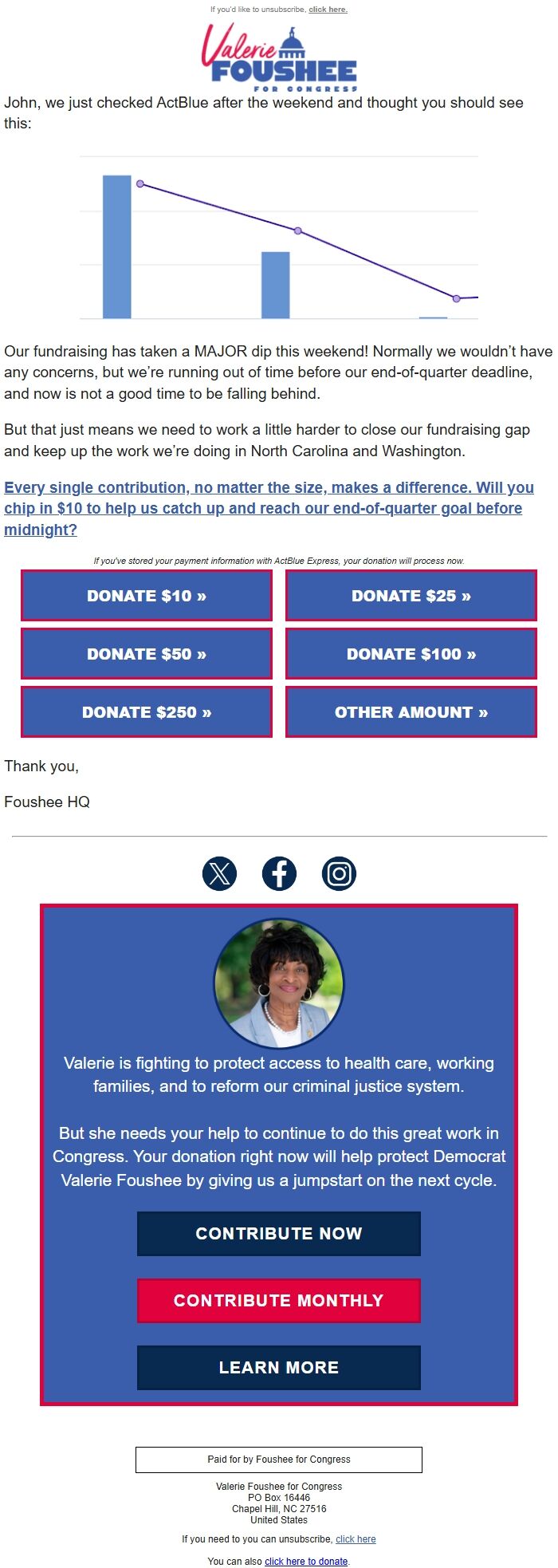Screen dimensions: 558x1568
Task: Tap the footer unsubscribe 'click here' link
Action: pos(356,1539)
